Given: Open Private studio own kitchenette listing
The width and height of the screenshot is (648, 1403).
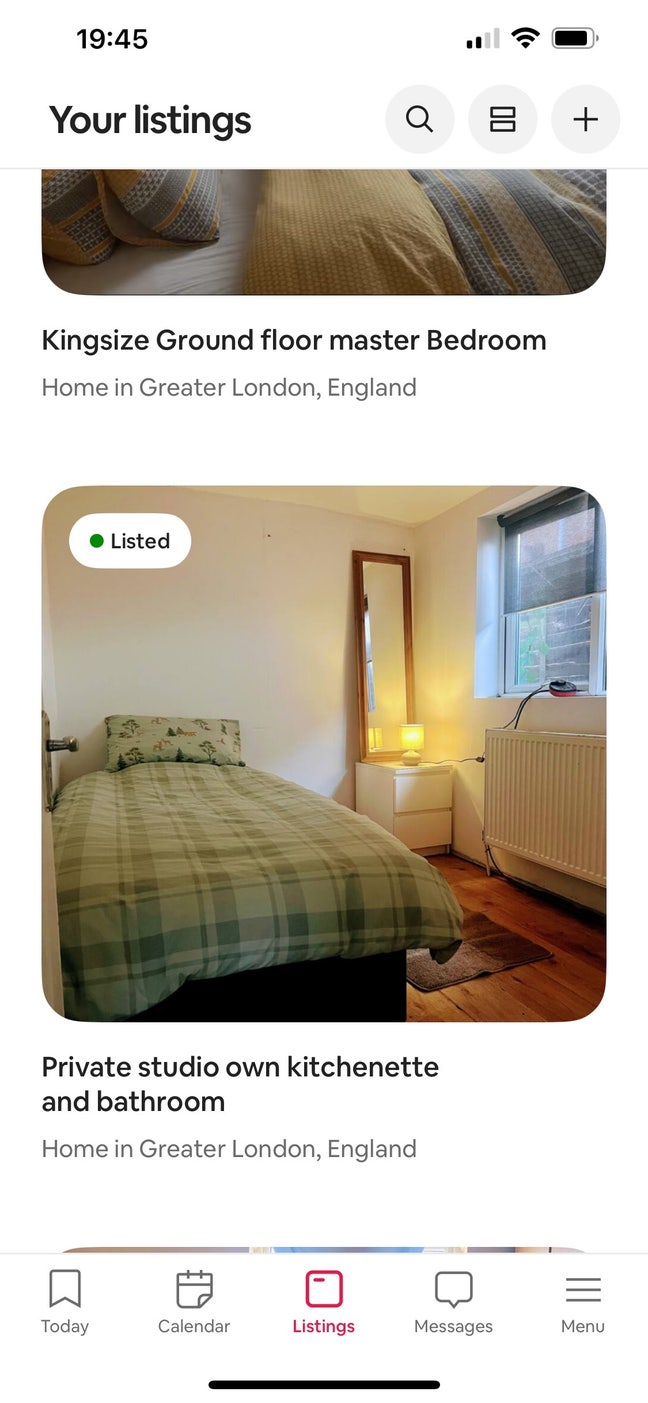Looking at the screenshot, I should (323, 753).
